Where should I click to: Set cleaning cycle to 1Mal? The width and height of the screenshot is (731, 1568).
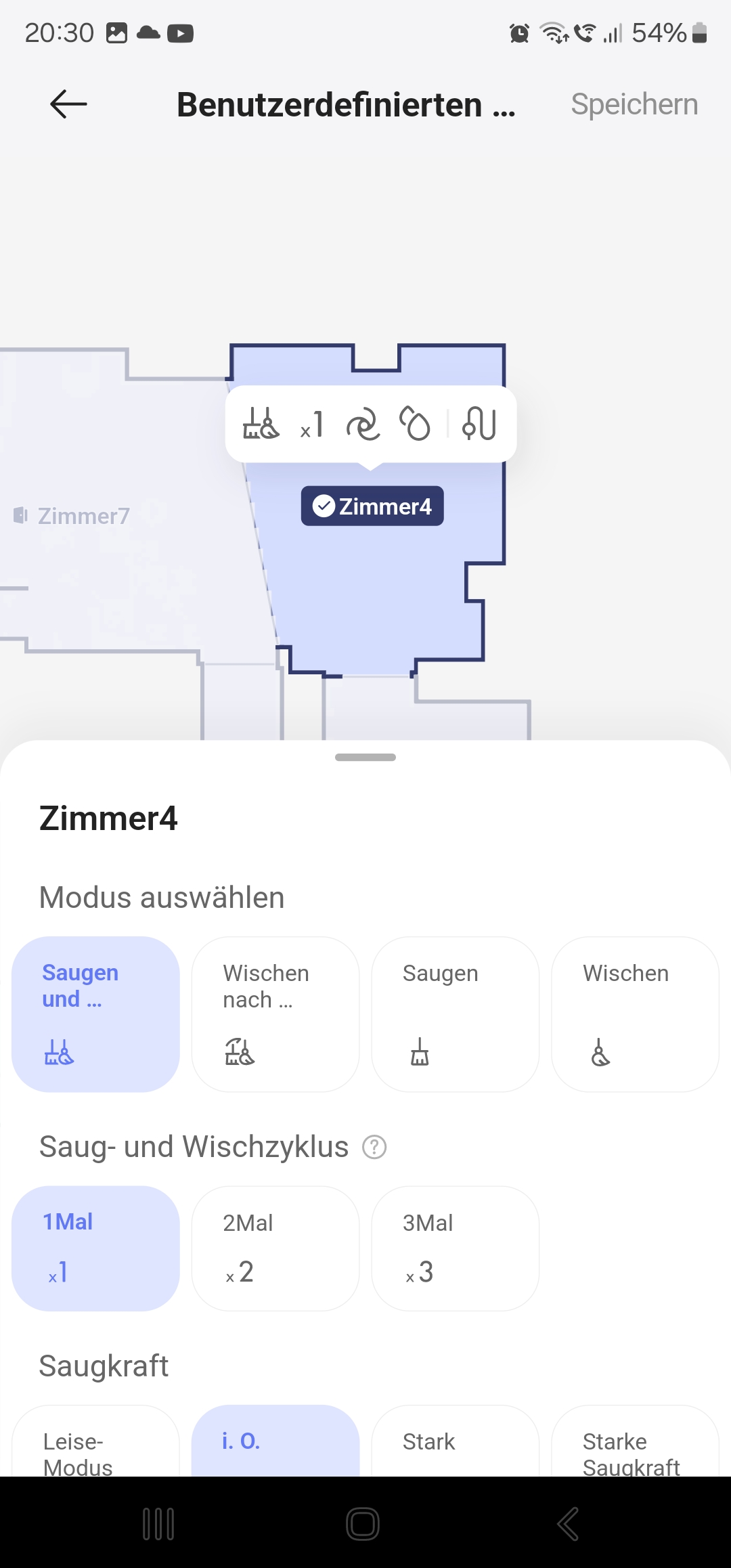(95, 1248)
